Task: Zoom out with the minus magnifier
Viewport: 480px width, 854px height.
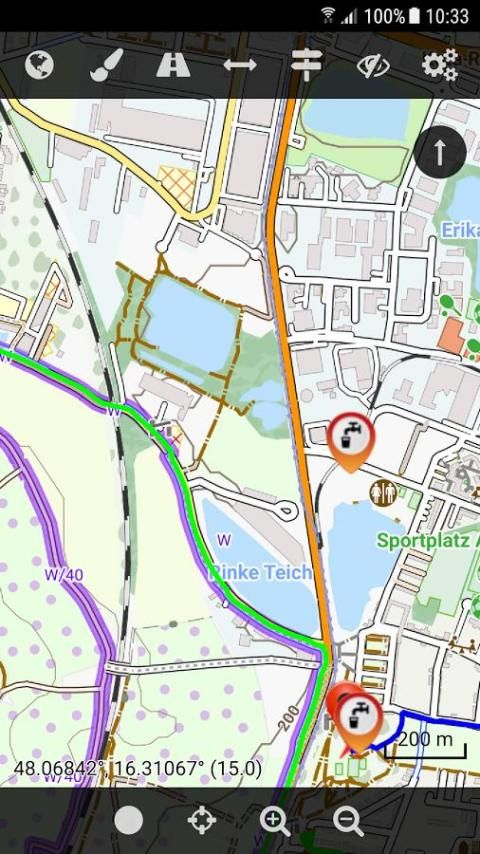Action: coord(348,821)
